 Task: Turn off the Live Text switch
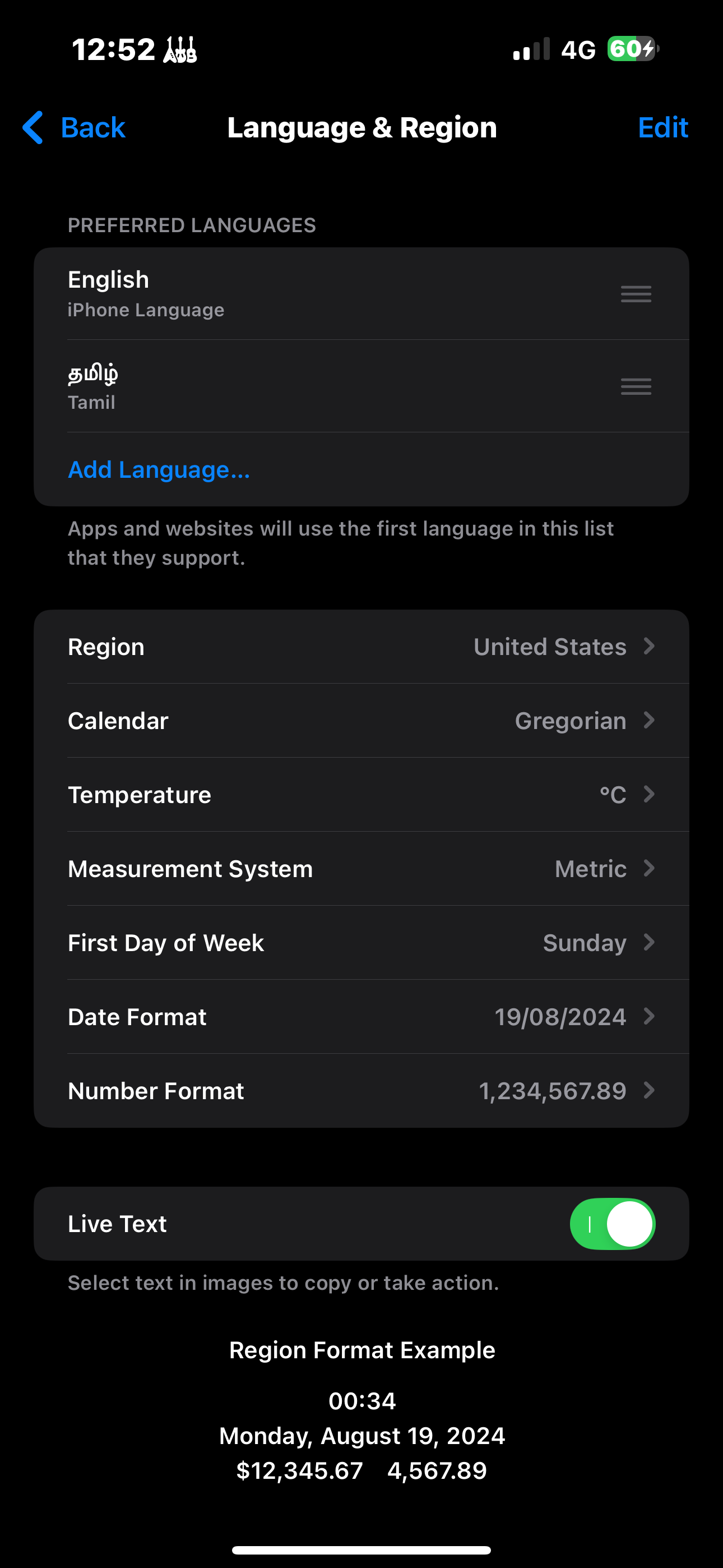click(x=612, y=1224)
